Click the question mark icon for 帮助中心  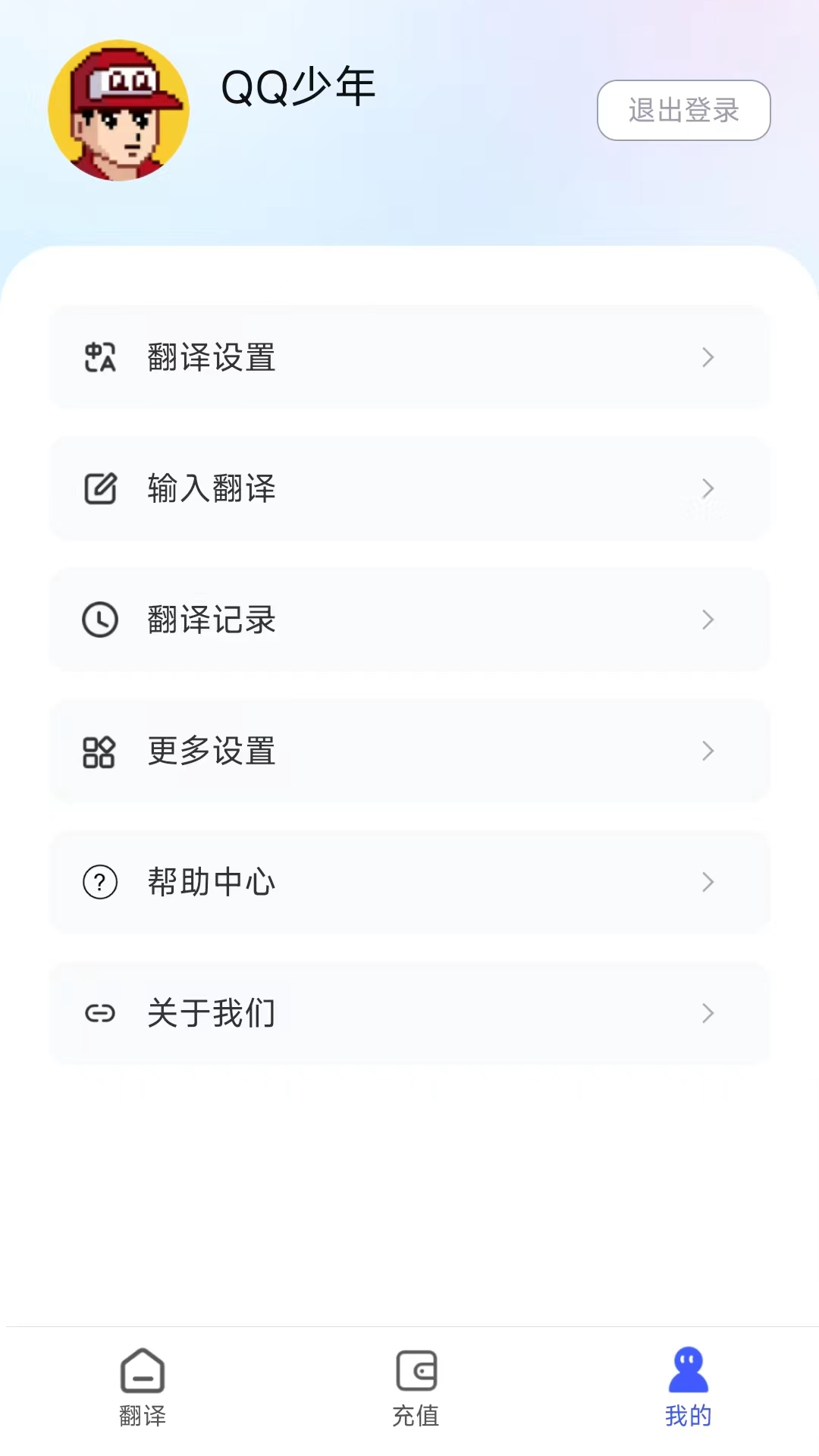pos(100,882)
